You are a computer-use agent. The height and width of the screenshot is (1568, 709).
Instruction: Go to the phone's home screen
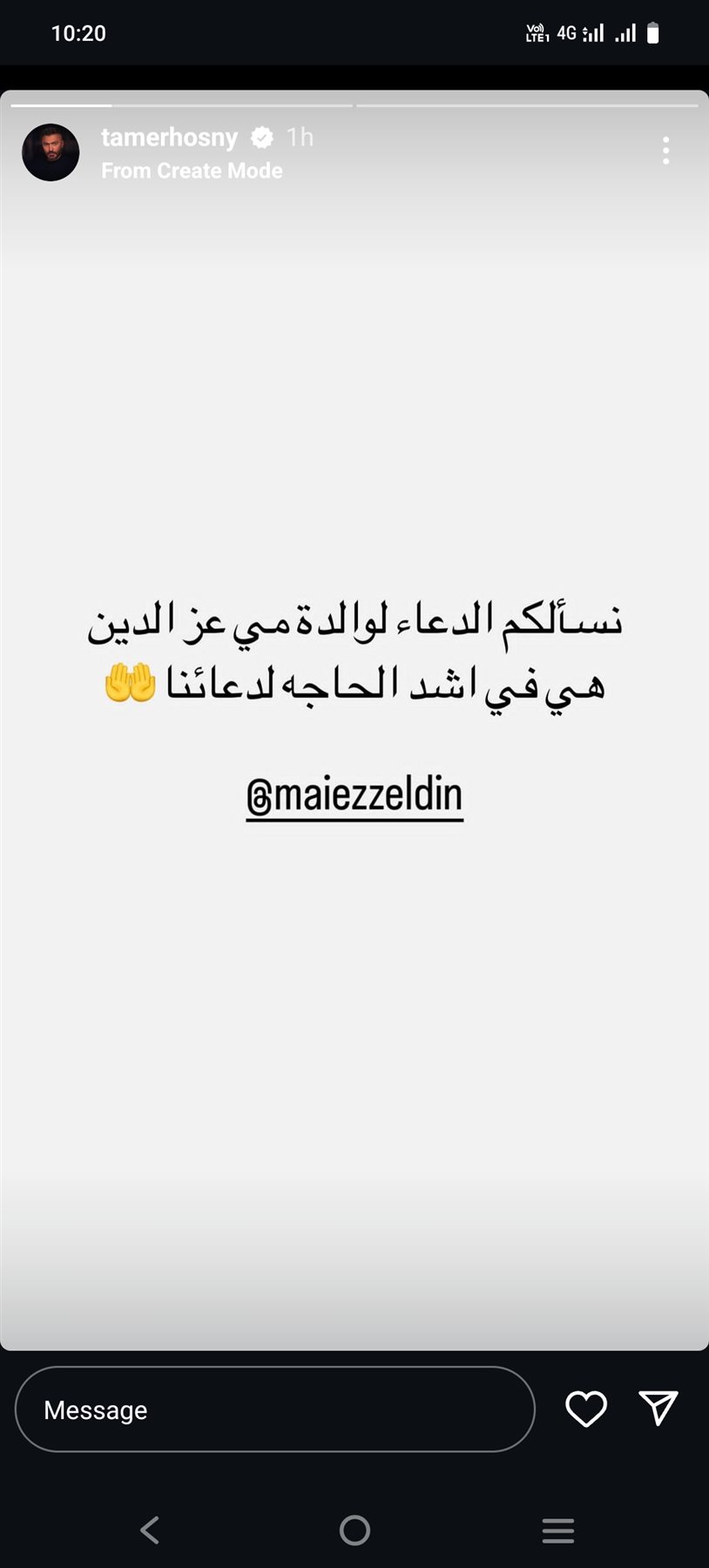point(354,1530)
